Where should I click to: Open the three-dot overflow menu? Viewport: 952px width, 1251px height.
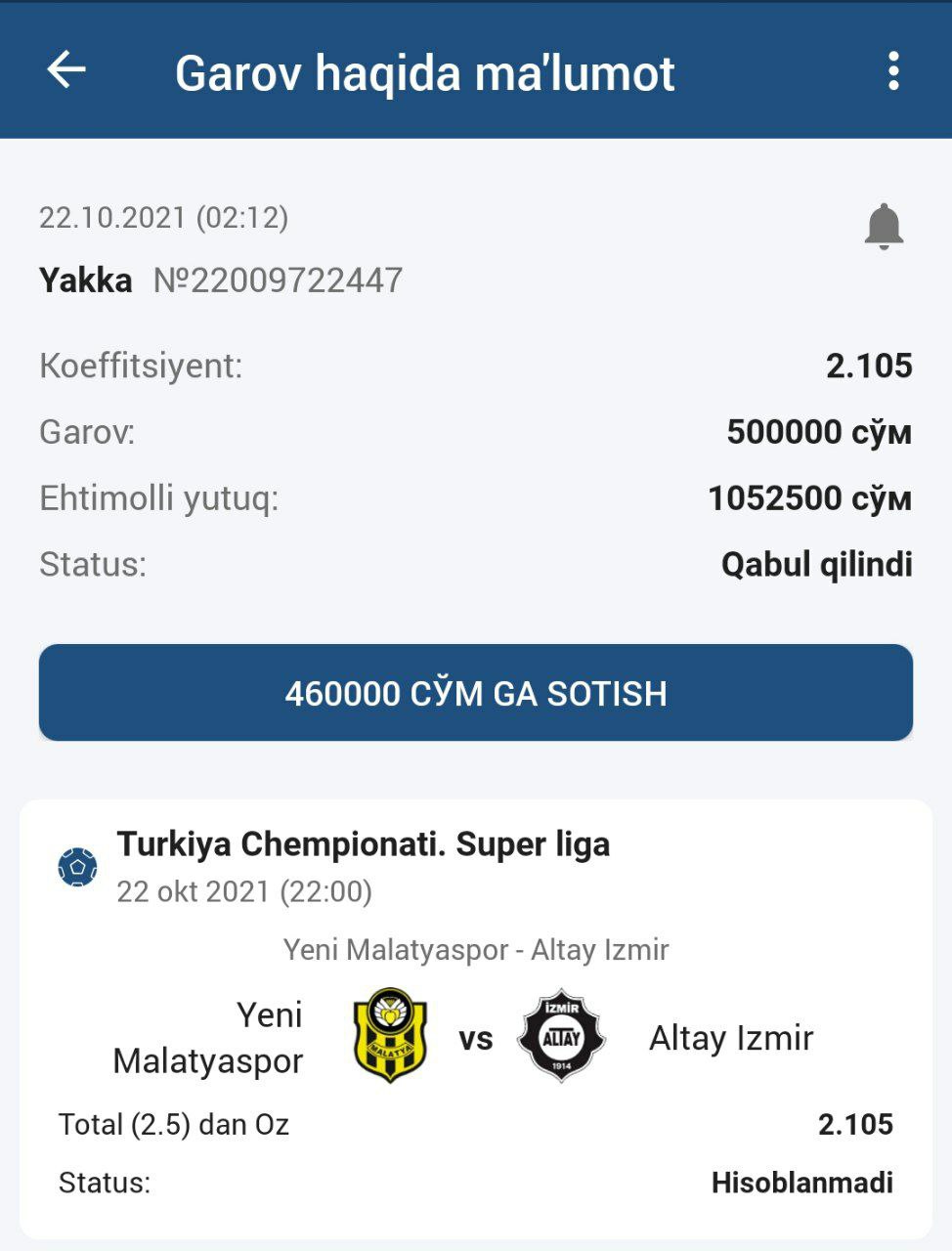tap(892, 71)
